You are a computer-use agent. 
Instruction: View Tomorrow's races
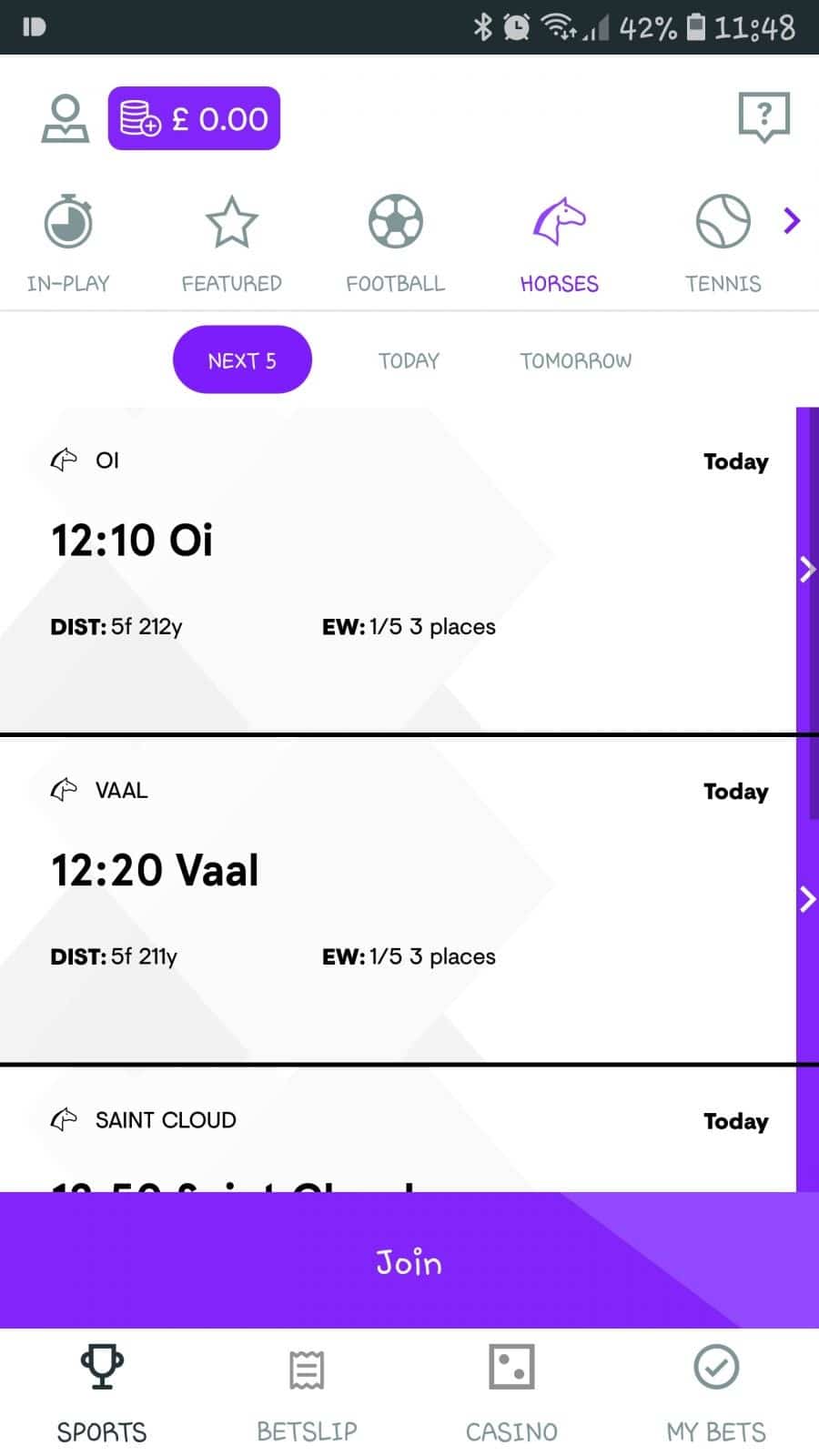576,360
